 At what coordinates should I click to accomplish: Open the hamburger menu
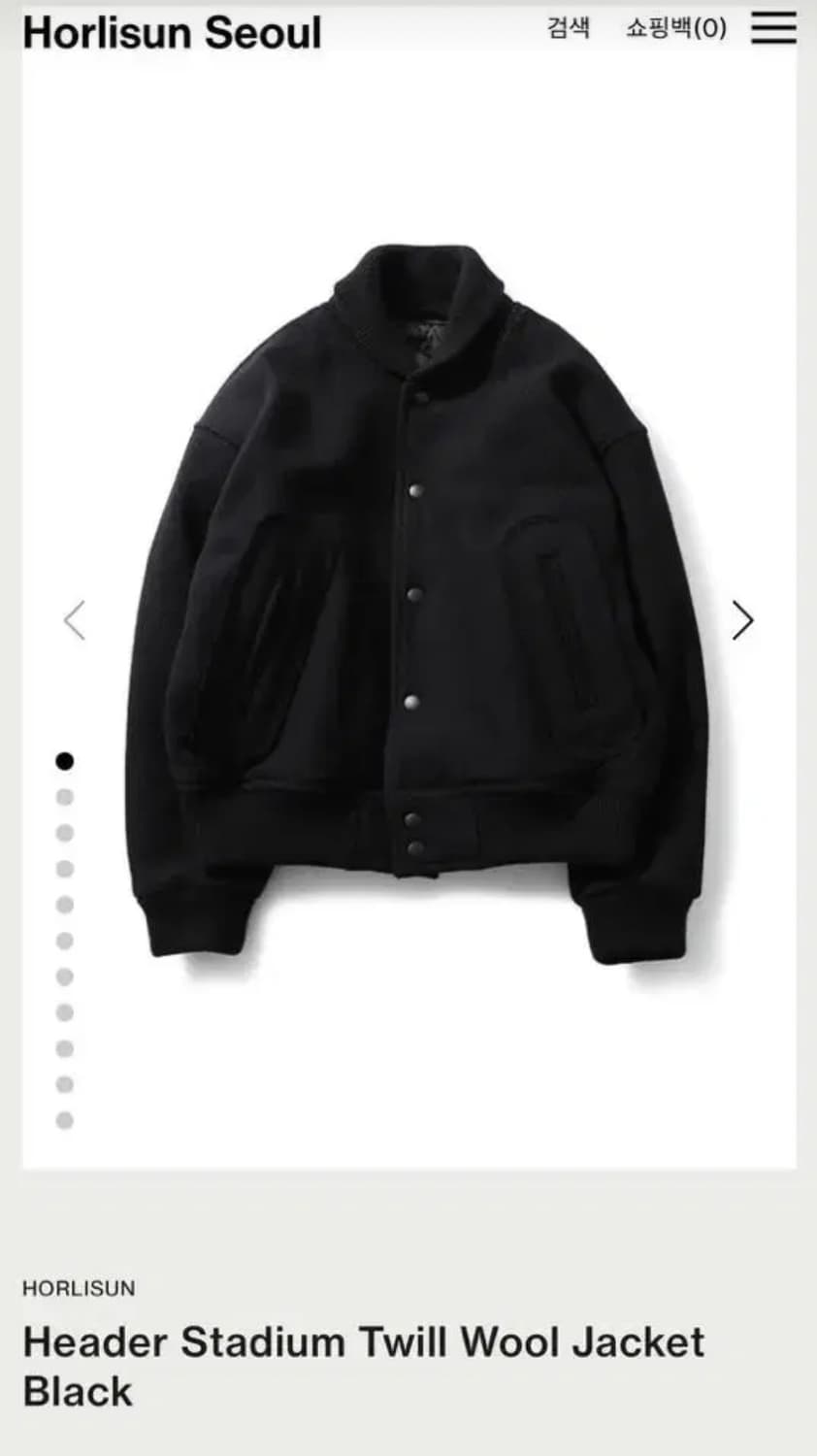tap(773, 28)
